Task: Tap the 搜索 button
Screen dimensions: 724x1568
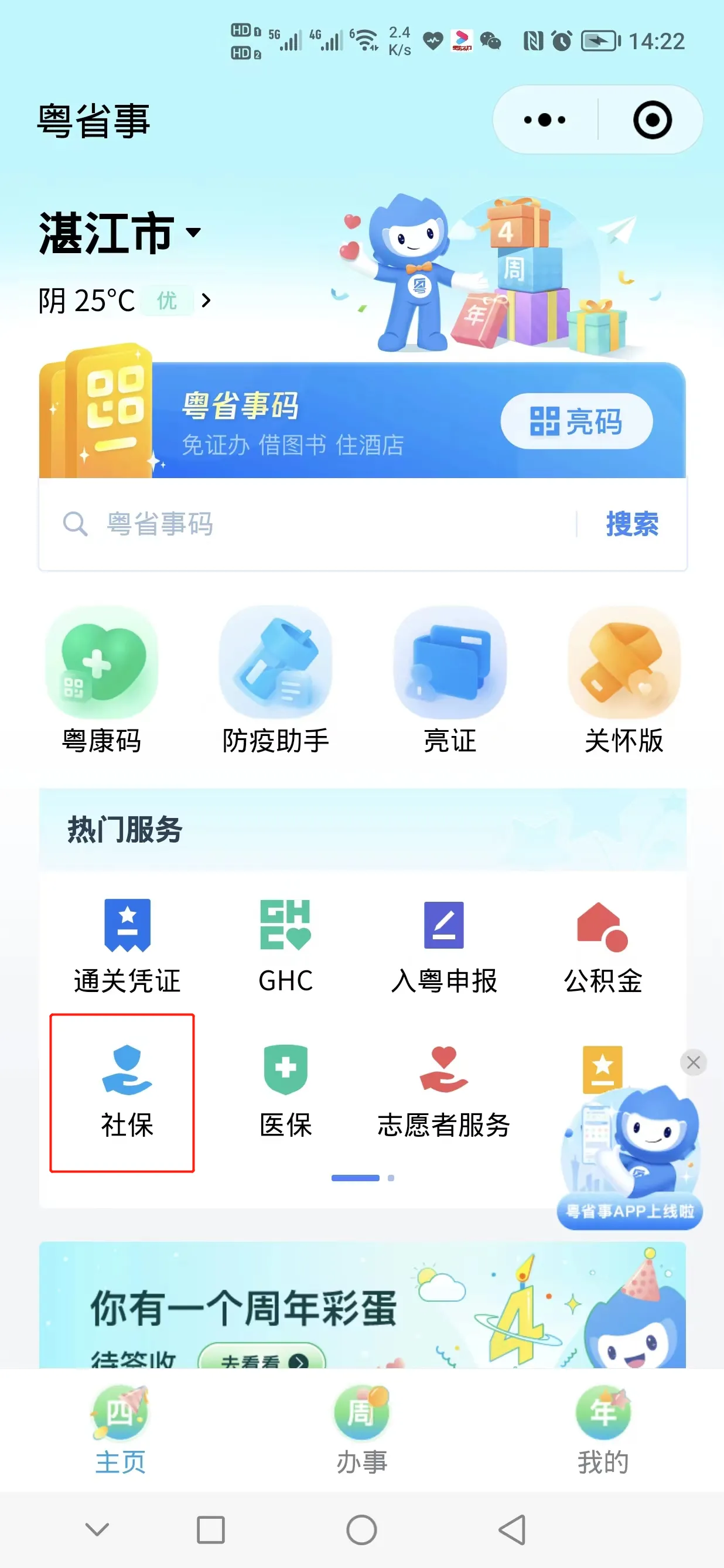Action: tap(632, 524)
